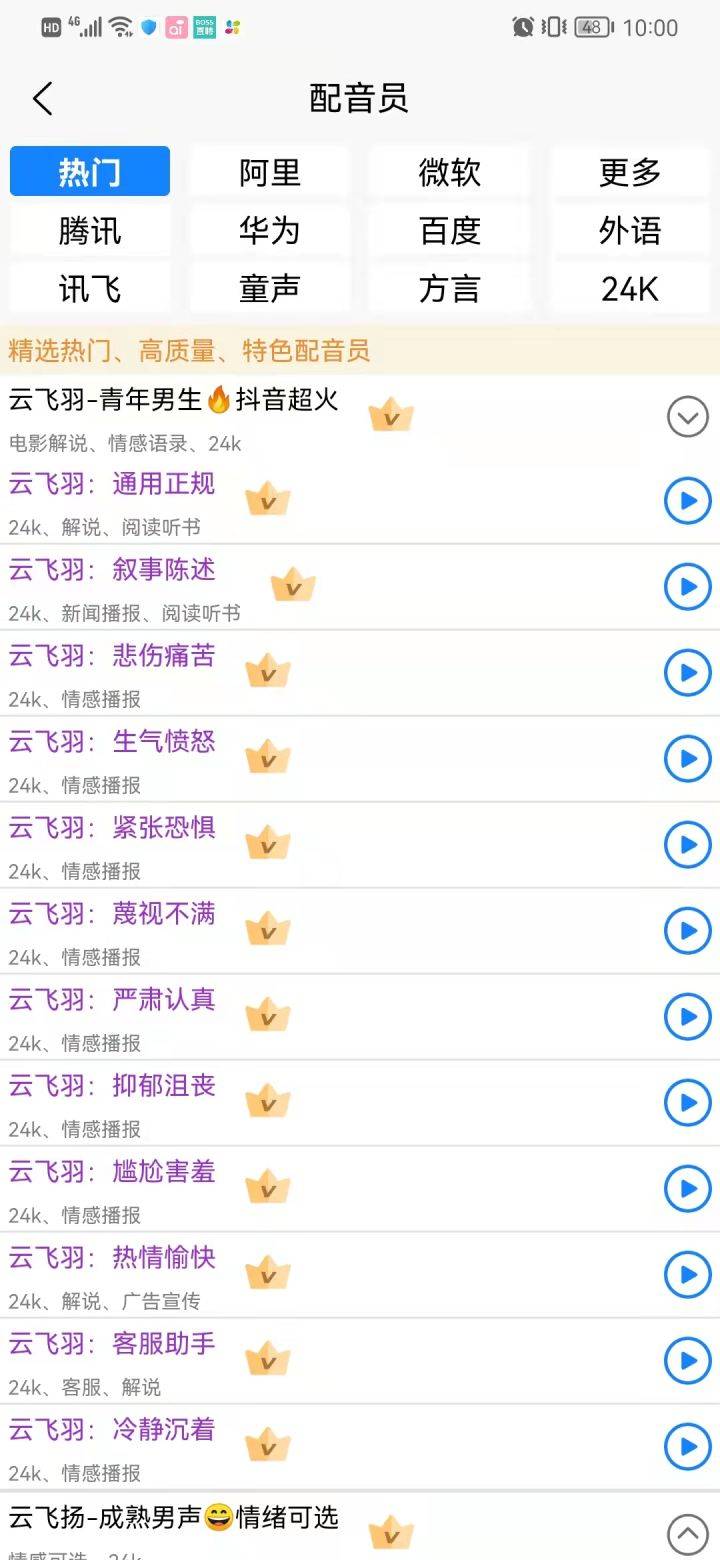This screenshot has width=720, height=1560.
Task: Go back from the 配音员 page
Action: point(42,99)
